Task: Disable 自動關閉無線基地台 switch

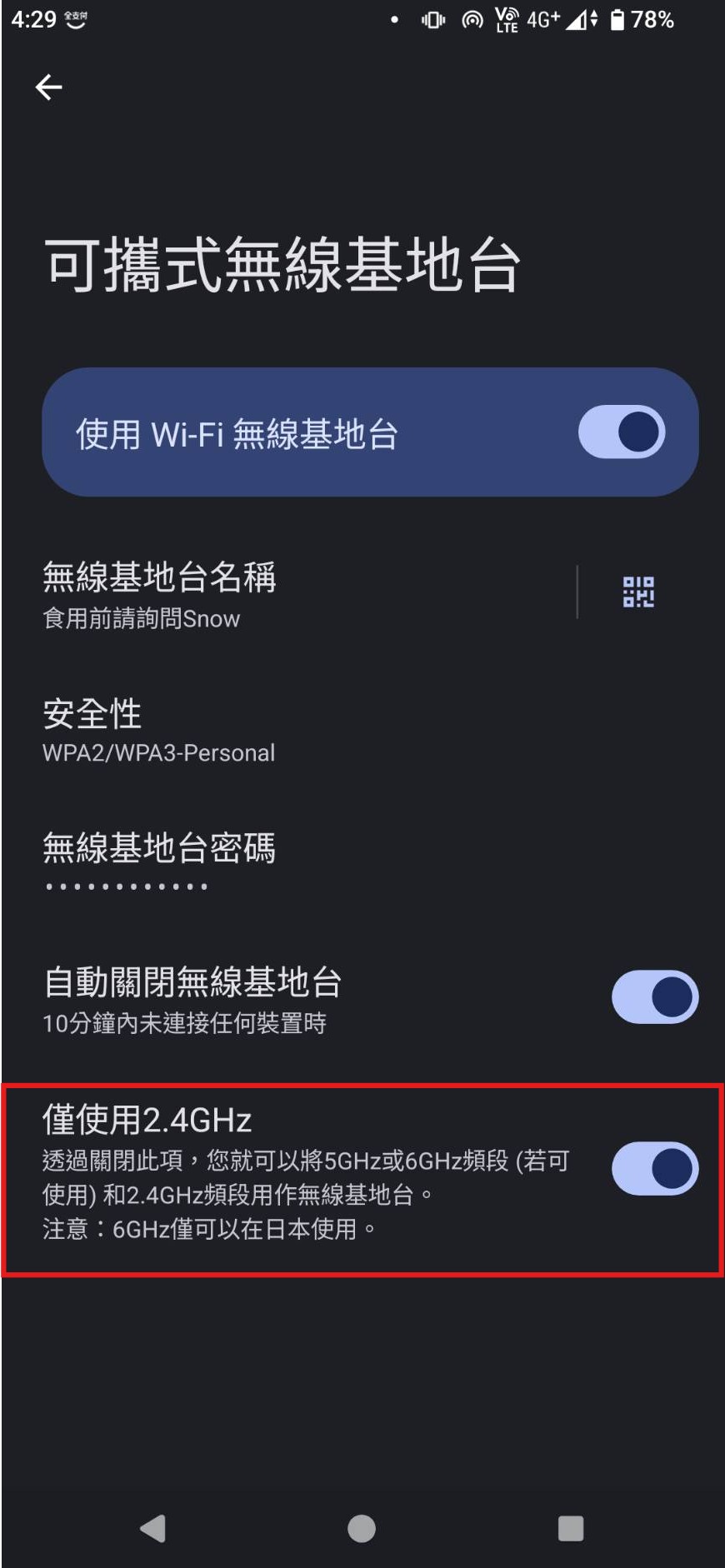Action: tap(655, 996)
